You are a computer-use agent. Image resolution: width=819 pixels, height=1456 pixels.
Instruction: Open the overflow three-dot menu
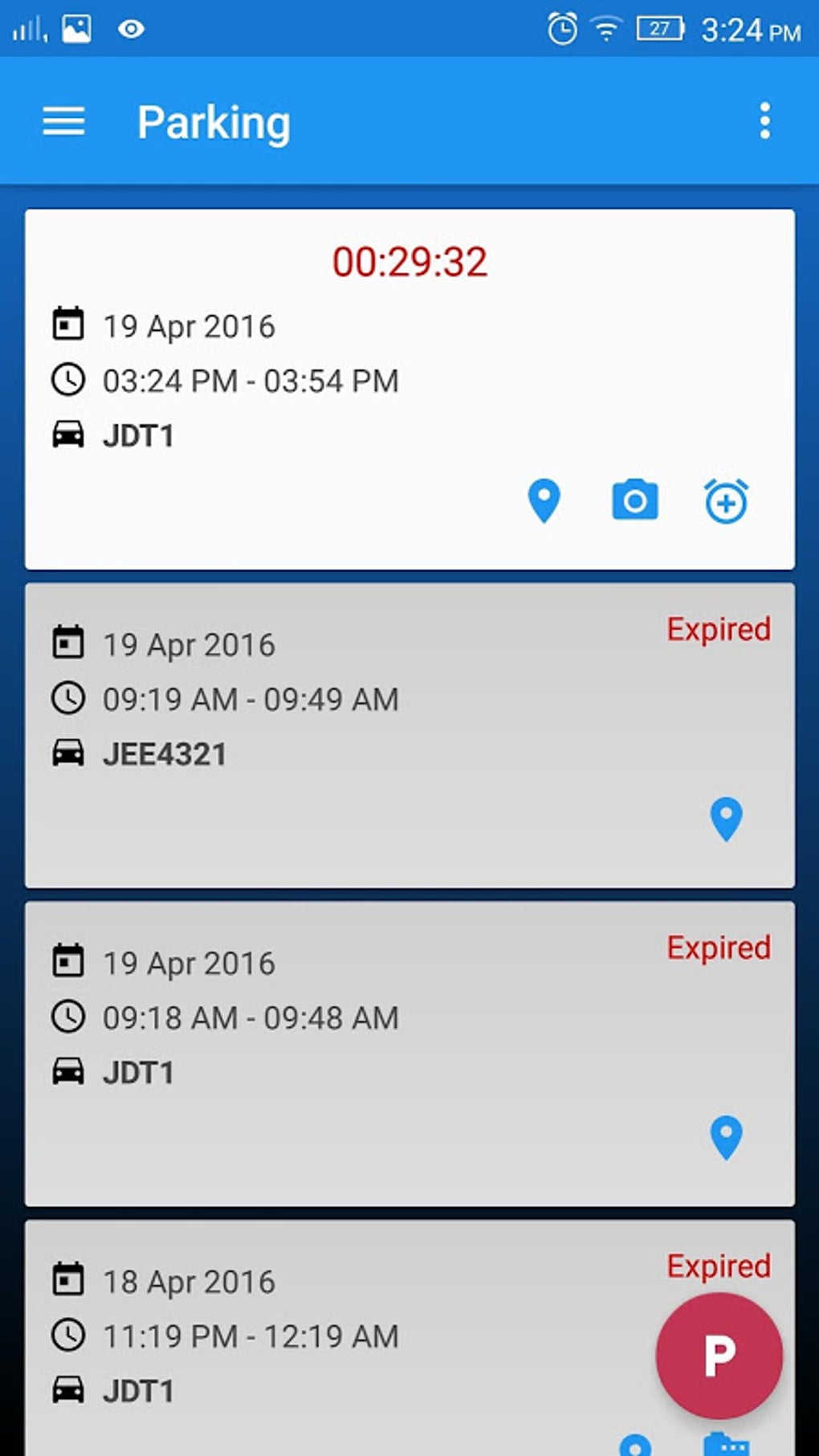point(763,122)
